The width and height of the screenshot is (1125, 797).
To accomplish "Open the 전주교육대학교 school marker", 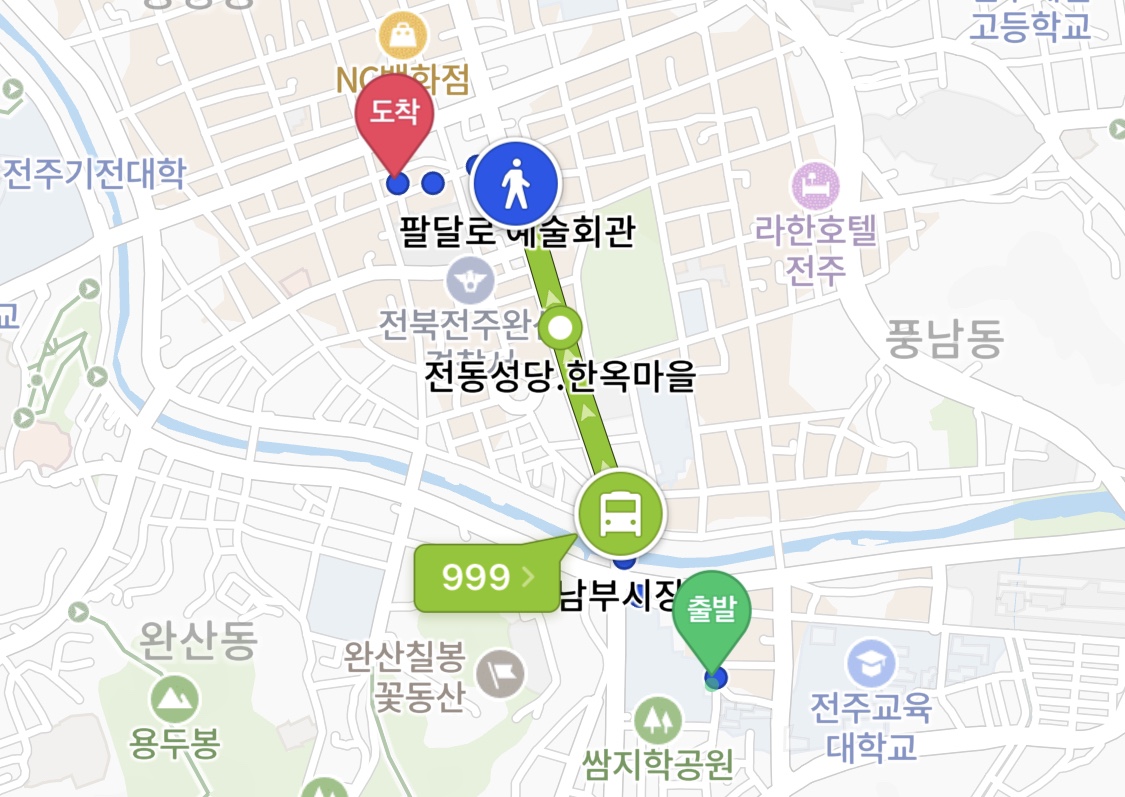I will click(871, 664).
